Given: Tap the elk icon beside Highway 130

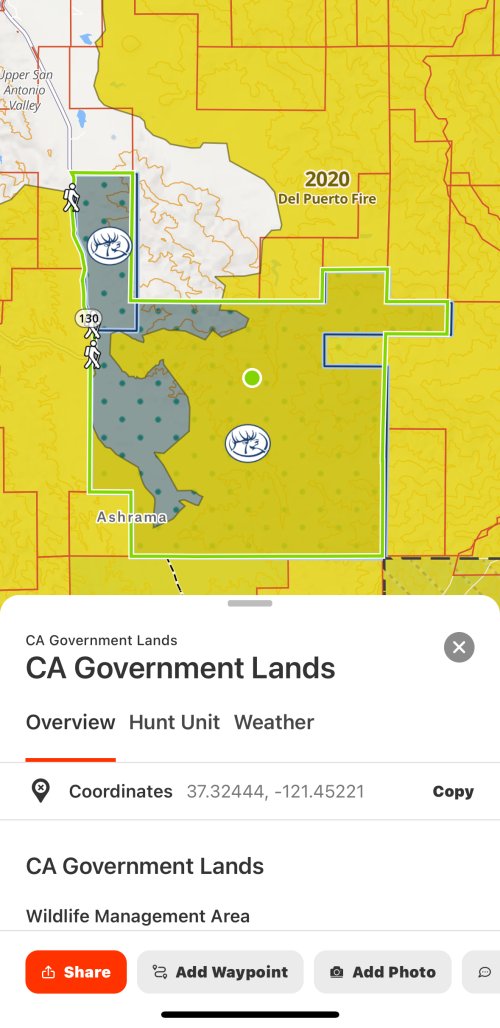Looking at the screenshot, I should pyautogui.click(x=109, y=246).
